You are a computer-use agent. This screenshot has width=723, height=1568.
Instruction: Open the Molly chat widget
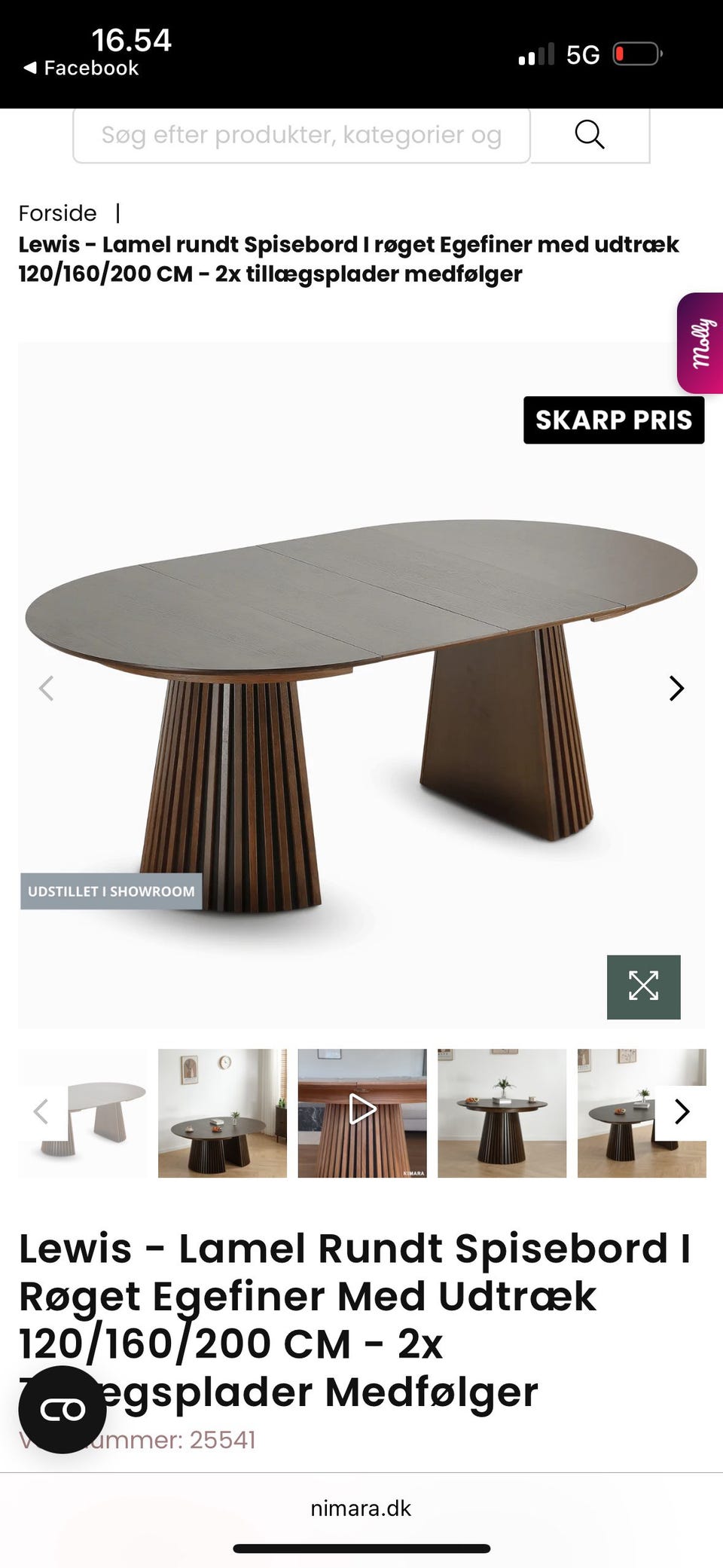(700, 347)
